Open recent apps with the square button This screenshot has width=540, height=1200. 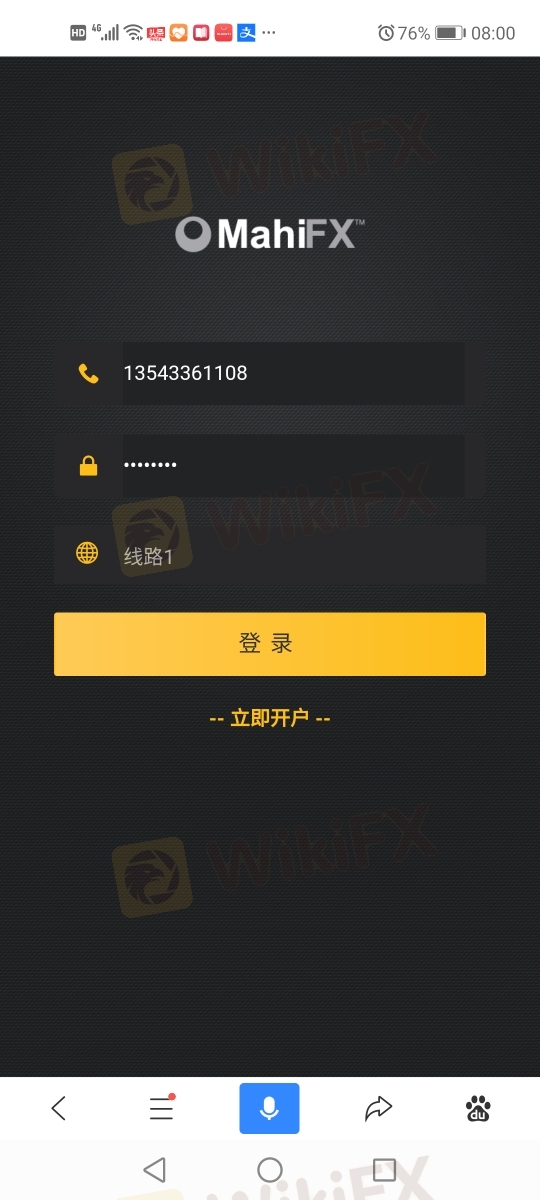384,1169
